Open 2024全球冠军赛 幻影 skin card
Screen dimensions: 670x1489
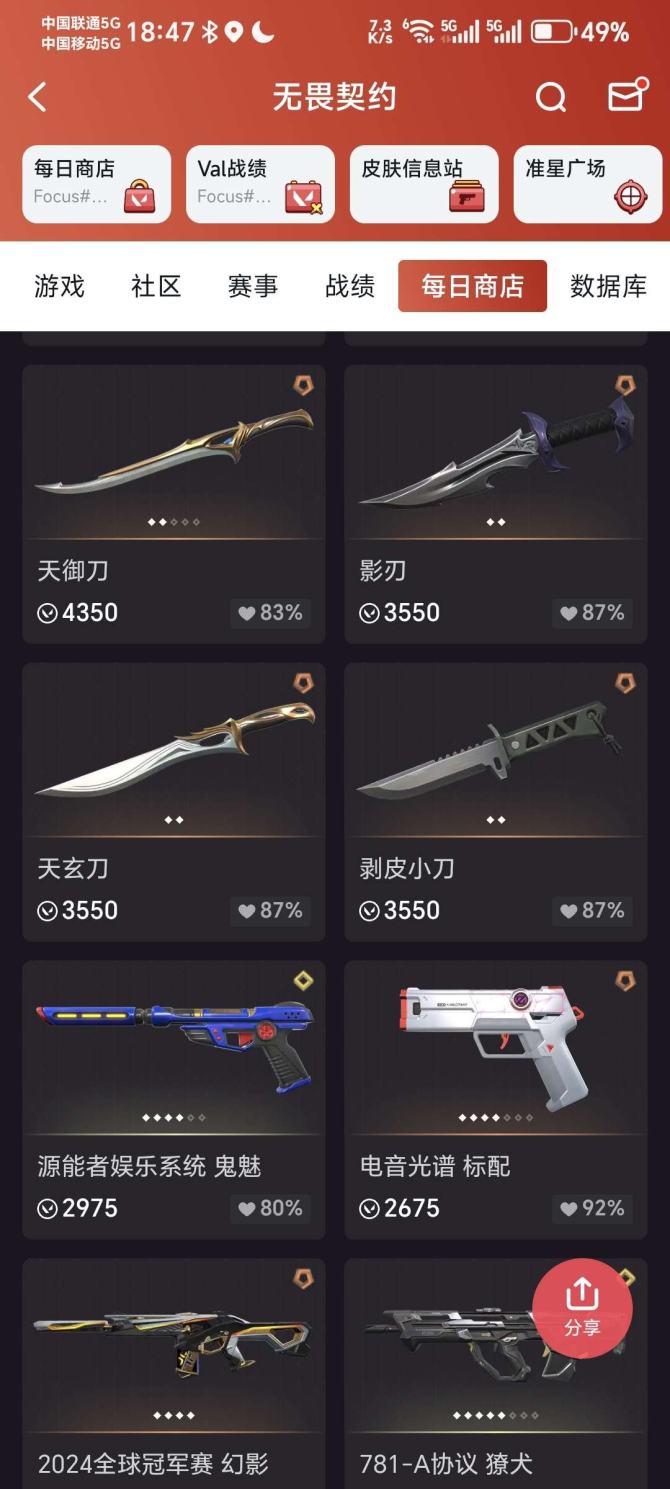pyautogui.click(x=173, y=1375)
